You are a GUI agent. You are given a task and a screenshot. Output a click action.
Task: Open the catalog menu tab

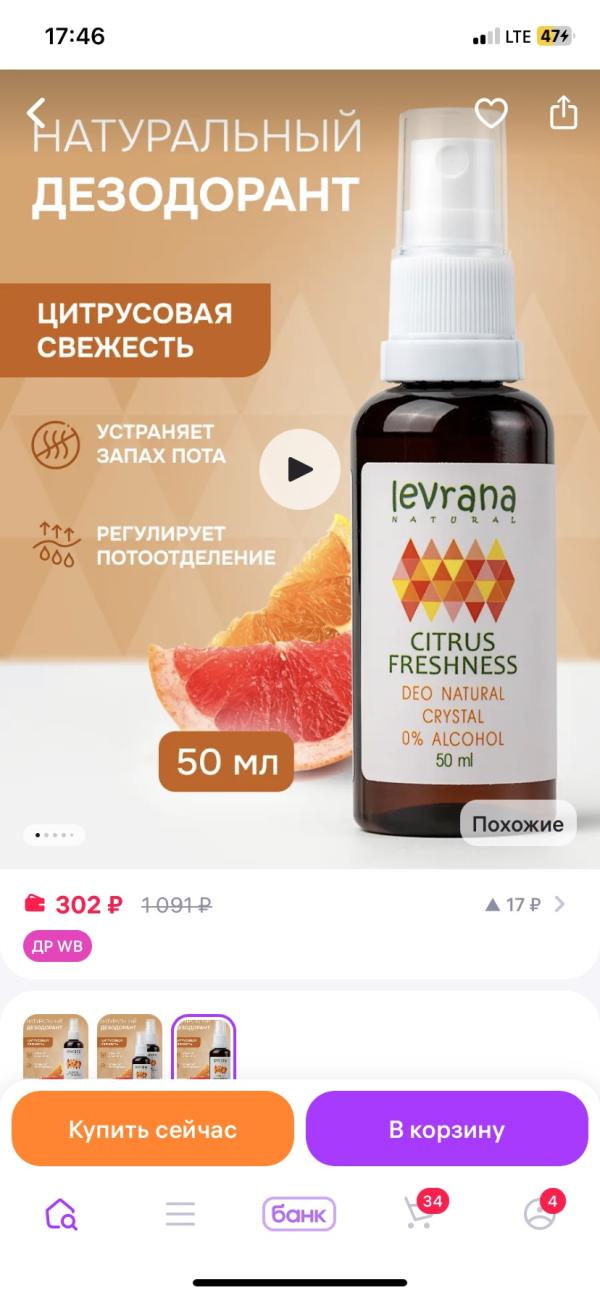[180, 1214]
